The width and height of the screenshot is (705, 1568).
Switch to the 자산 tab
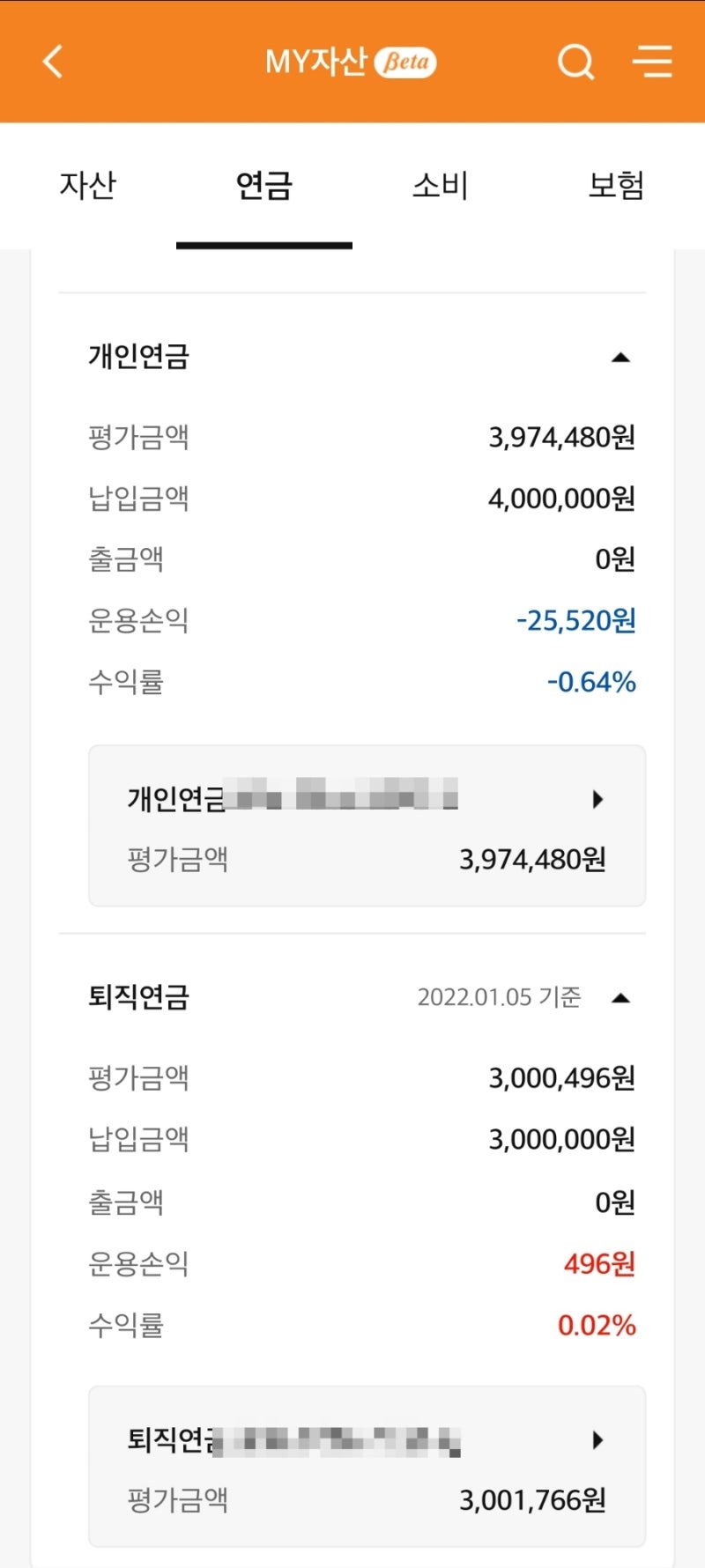[x=88, y=186]
